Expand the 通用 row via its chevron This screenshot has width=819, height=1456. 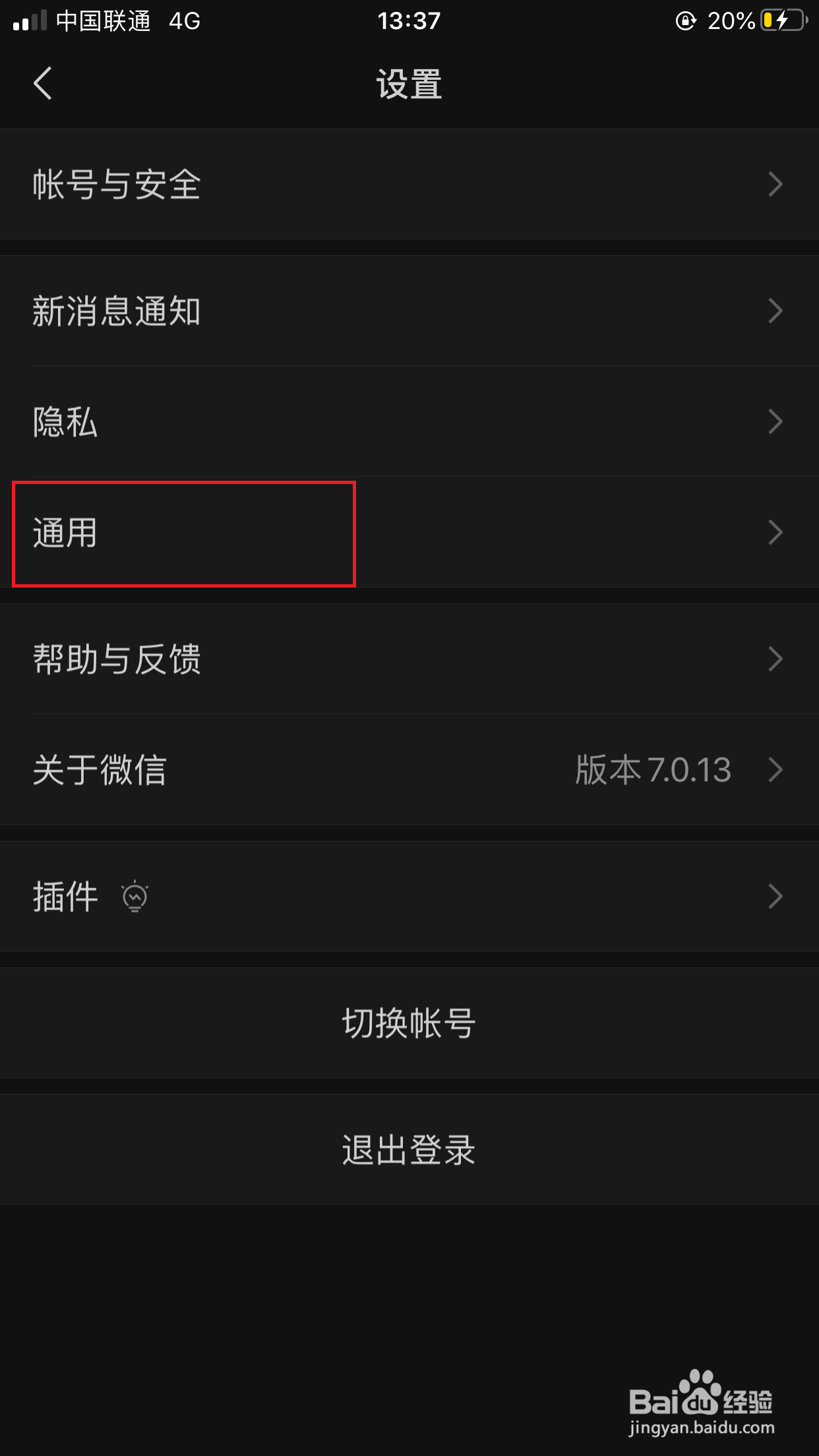pyautogui.click(x=776, y=532)
